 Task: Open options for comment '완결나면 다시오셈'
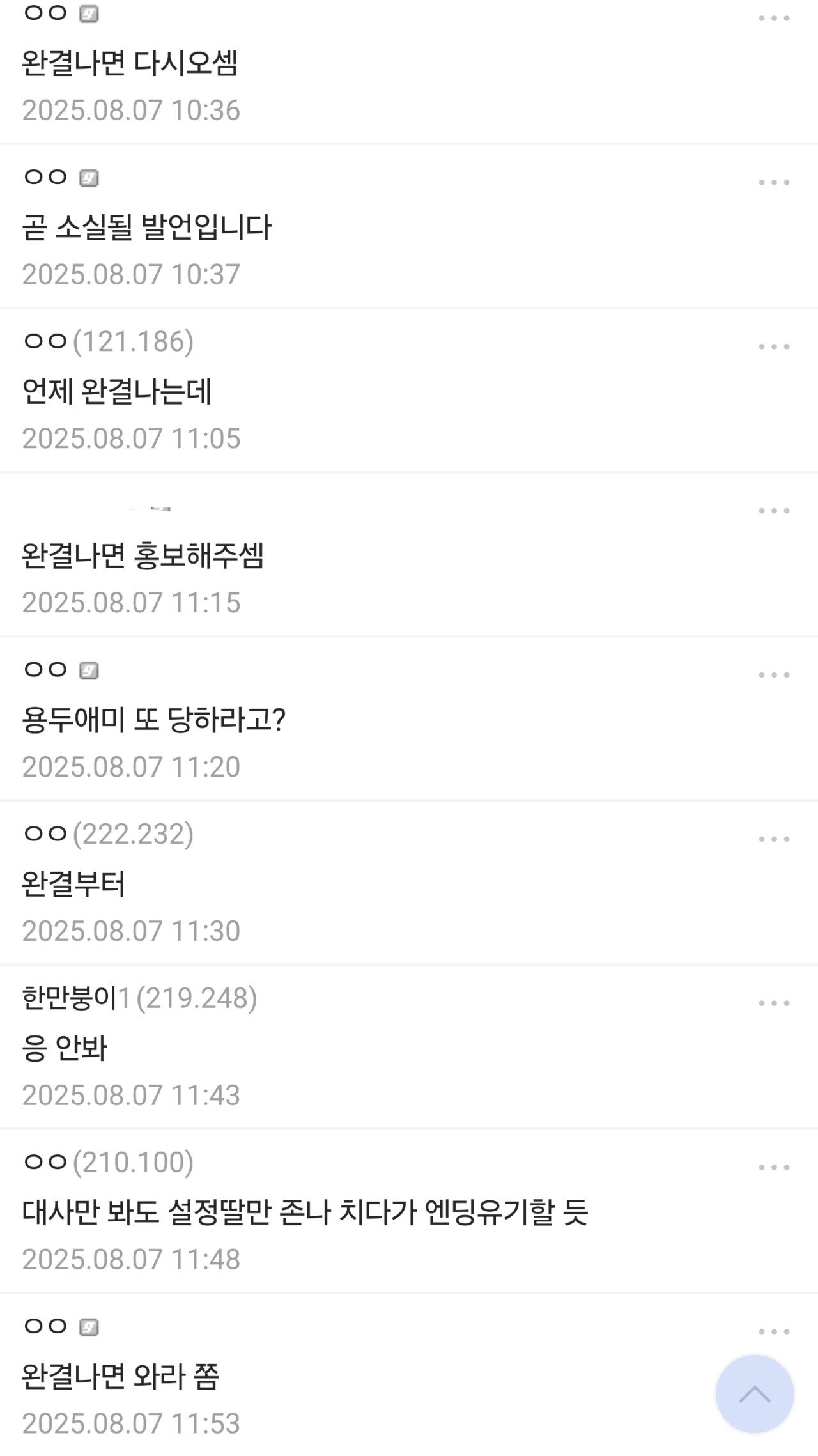[x=774, y=19]
